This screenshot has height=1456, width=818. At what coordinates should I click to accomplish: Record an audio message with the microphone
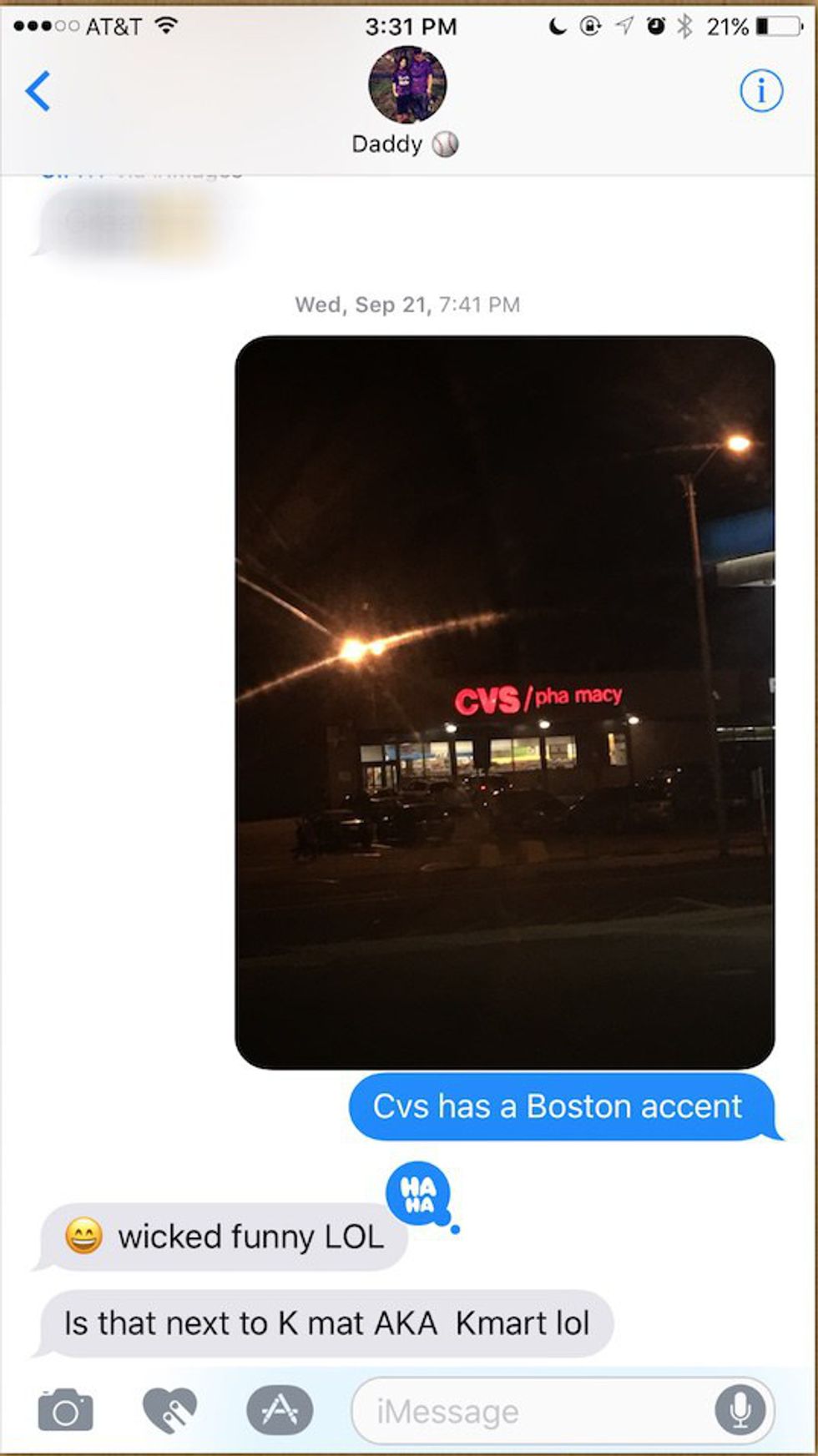(x=740, y=1411)
